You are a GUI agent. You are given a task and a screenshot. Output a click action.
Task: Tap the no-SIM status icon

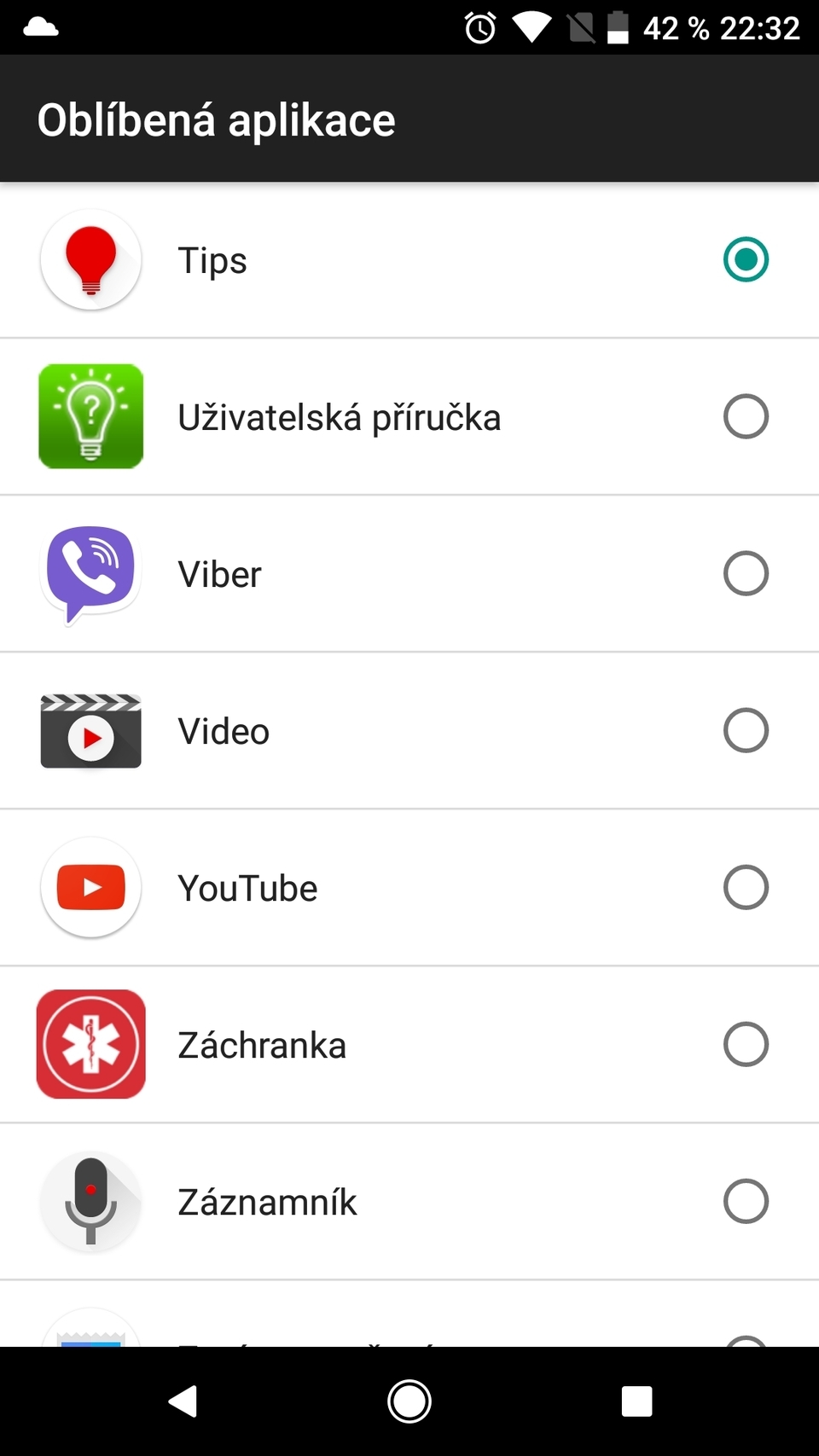pos(581,28)
